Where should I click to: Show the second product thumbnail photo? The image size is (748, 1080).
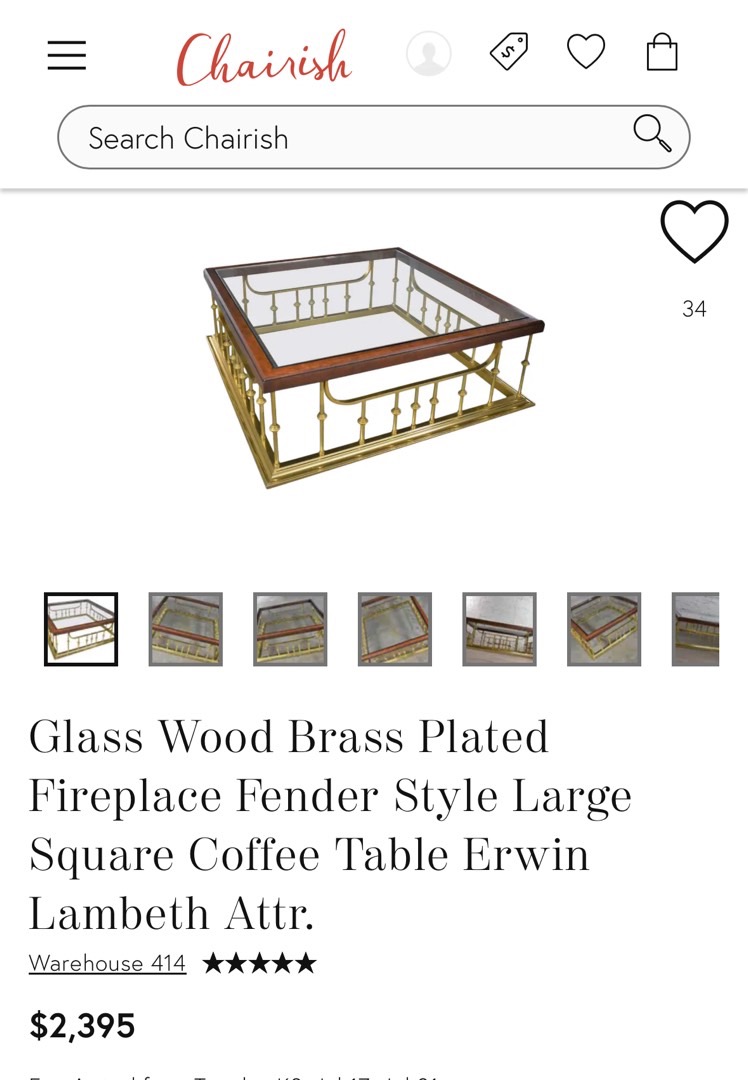(186, 629)
